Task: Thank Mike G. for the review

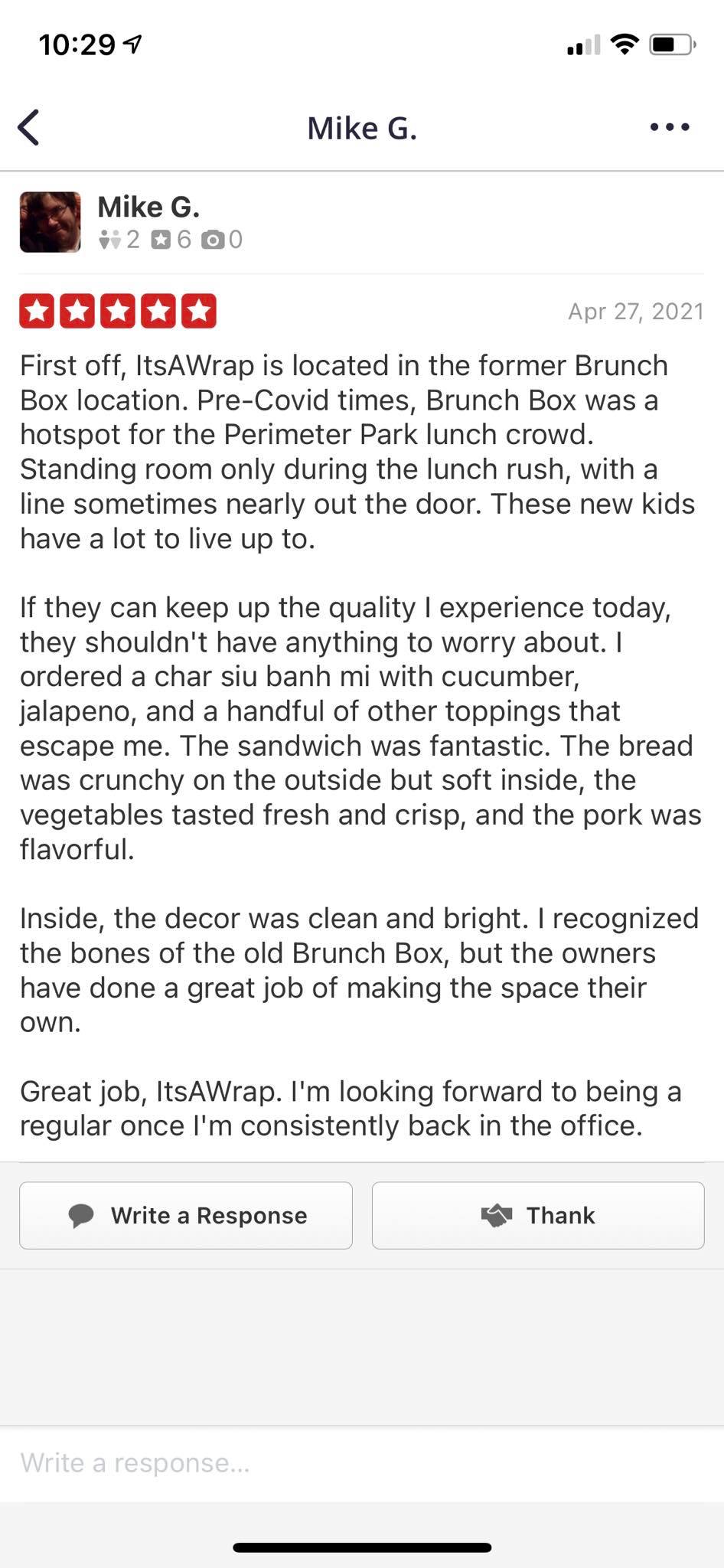Action: 537,1216
